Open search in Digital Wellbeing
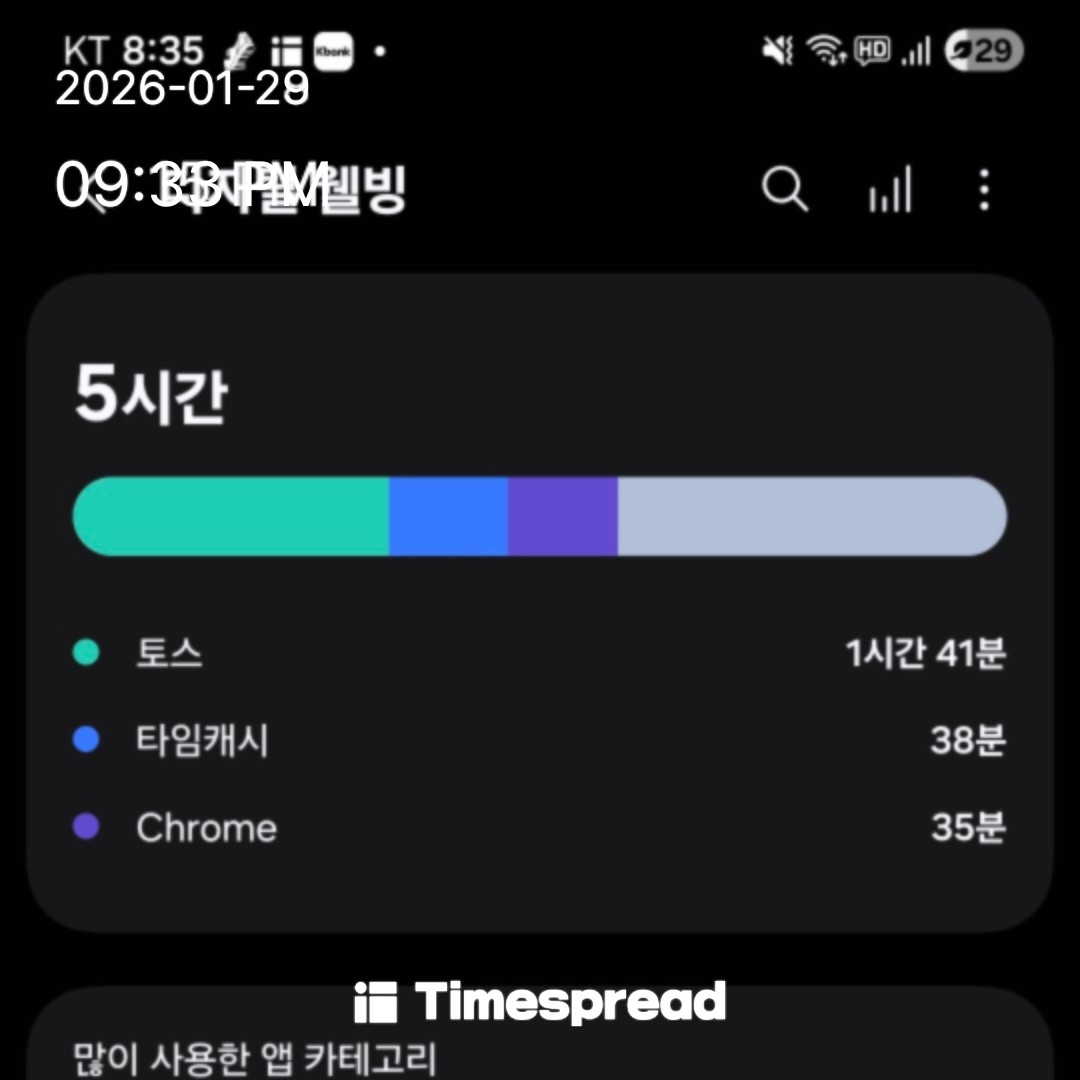 pos(784,188)
